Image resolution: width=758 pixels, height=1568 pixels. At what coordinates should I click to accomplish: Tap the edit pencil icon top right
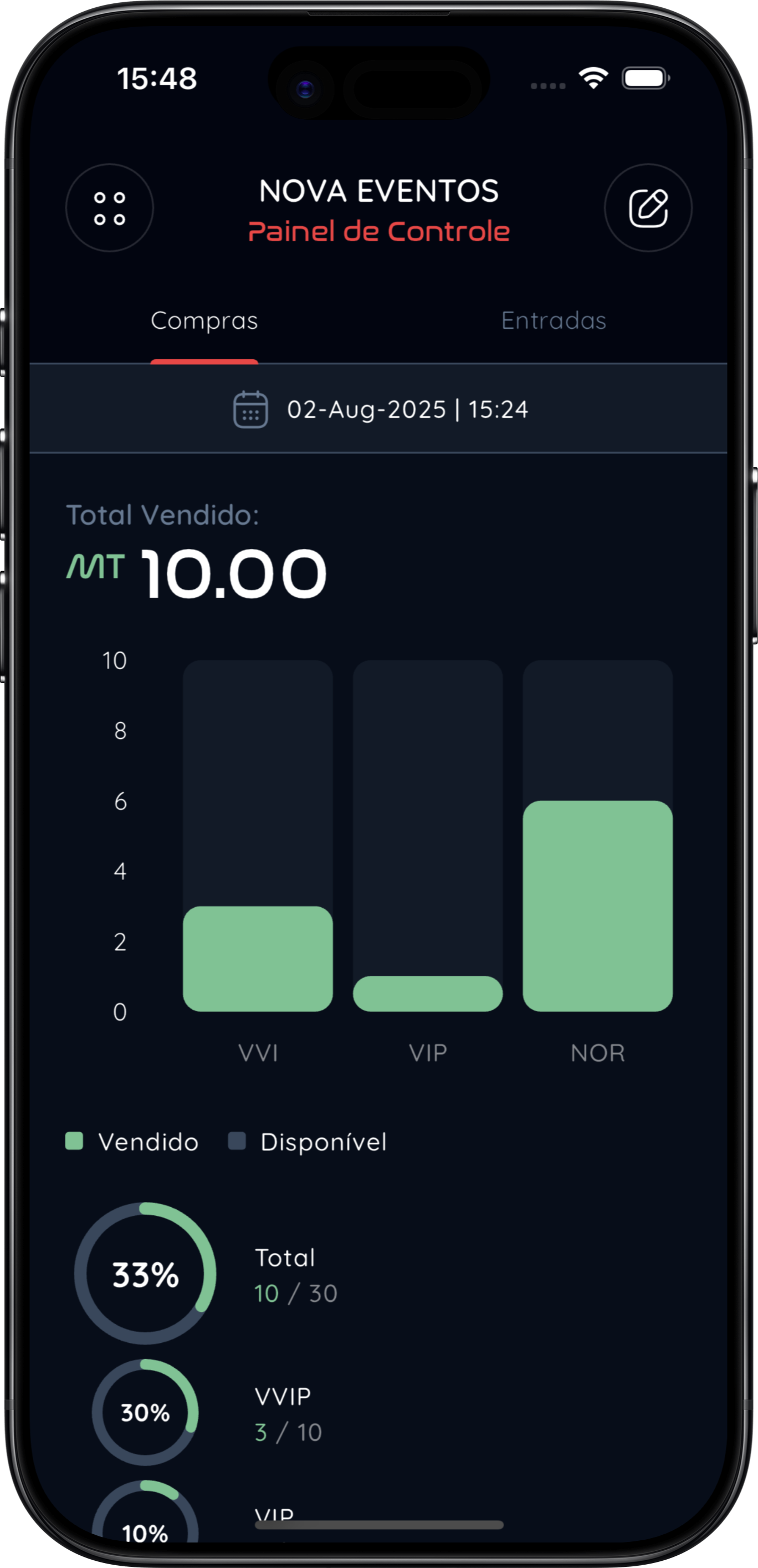647,207
